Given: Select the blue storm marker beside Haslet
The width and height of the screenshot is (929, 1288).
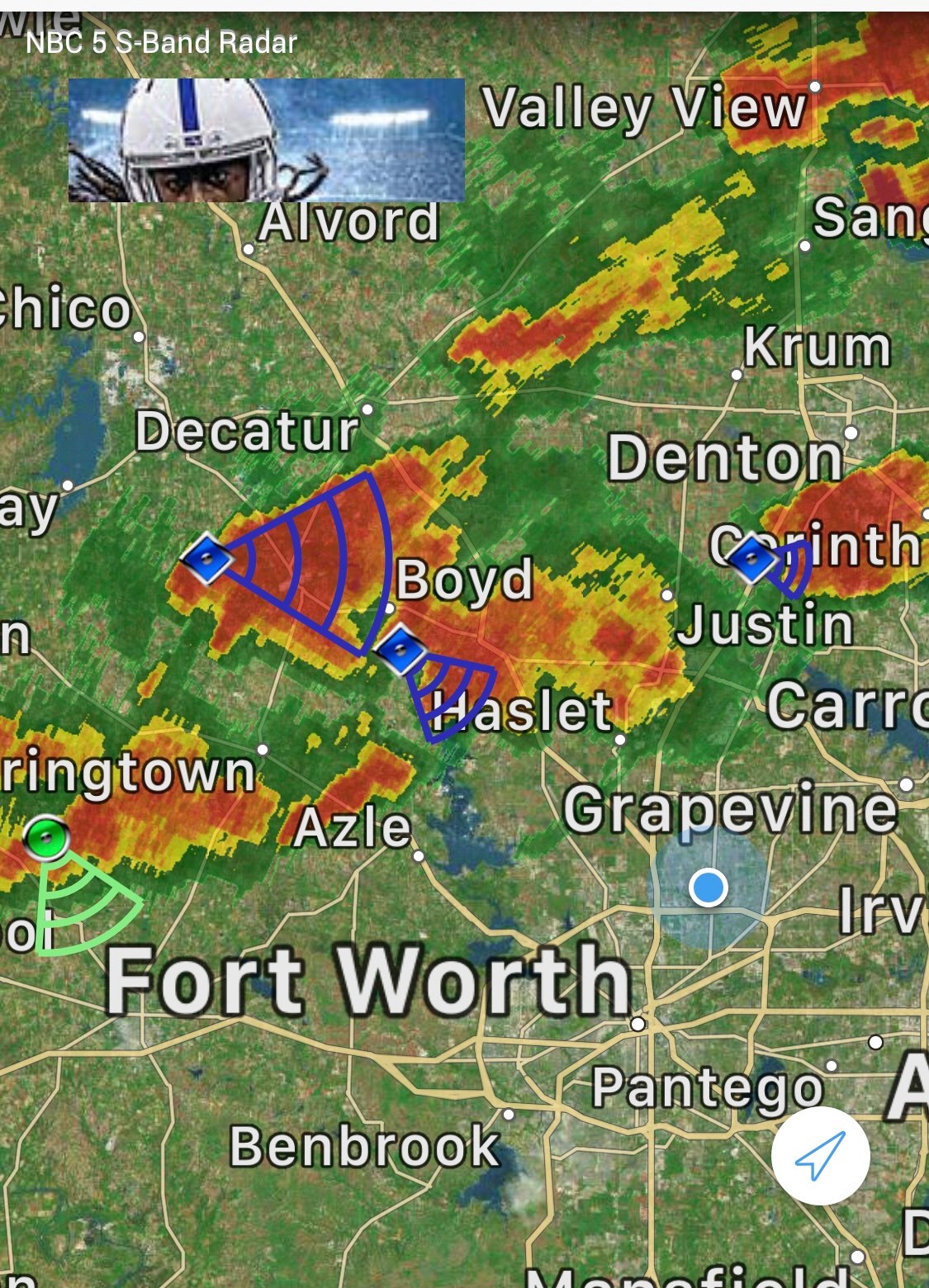Looking at the screenshot, I should click(401, 650).
